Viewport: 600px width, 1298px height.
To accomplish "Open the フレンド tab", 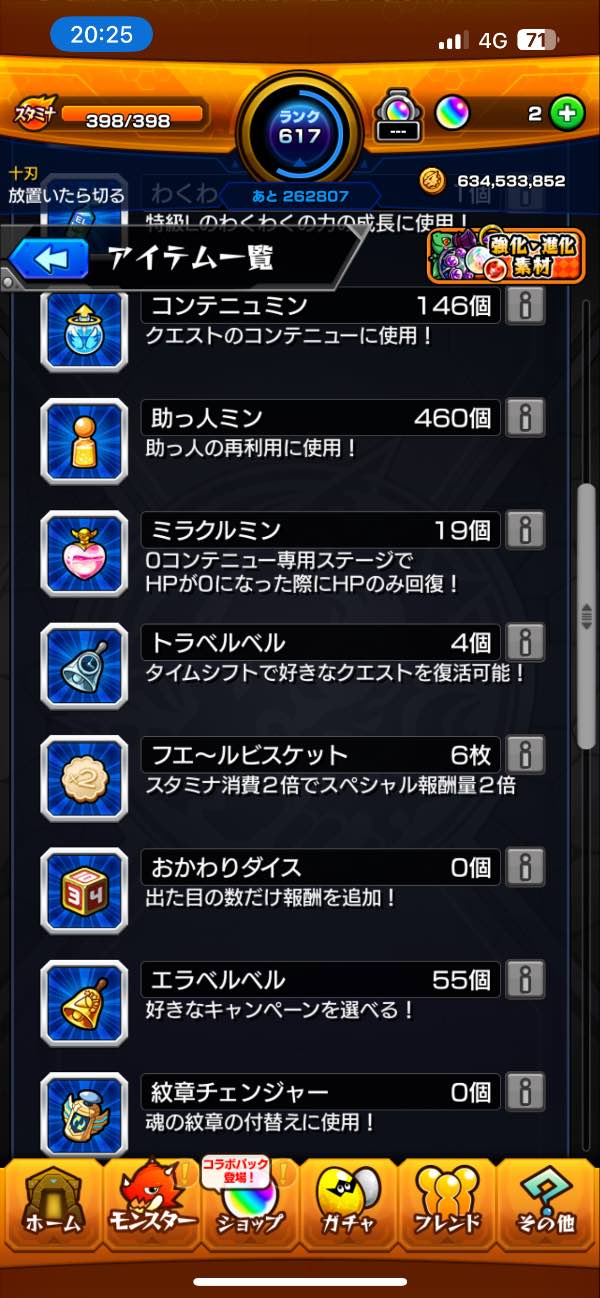I will [448, 1207].
